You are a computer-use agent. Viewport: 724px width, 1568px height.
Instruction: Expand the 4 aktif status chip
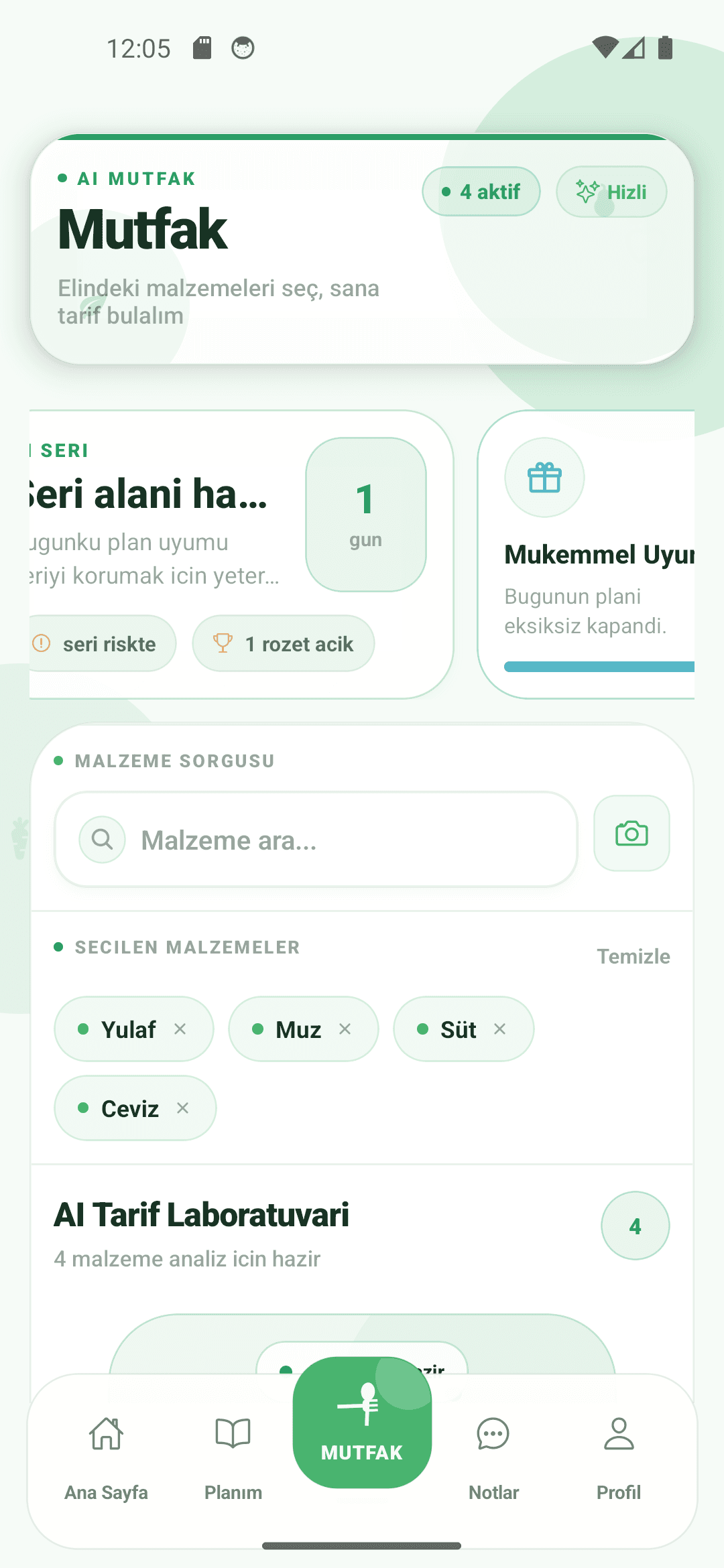tap(481, 192)
